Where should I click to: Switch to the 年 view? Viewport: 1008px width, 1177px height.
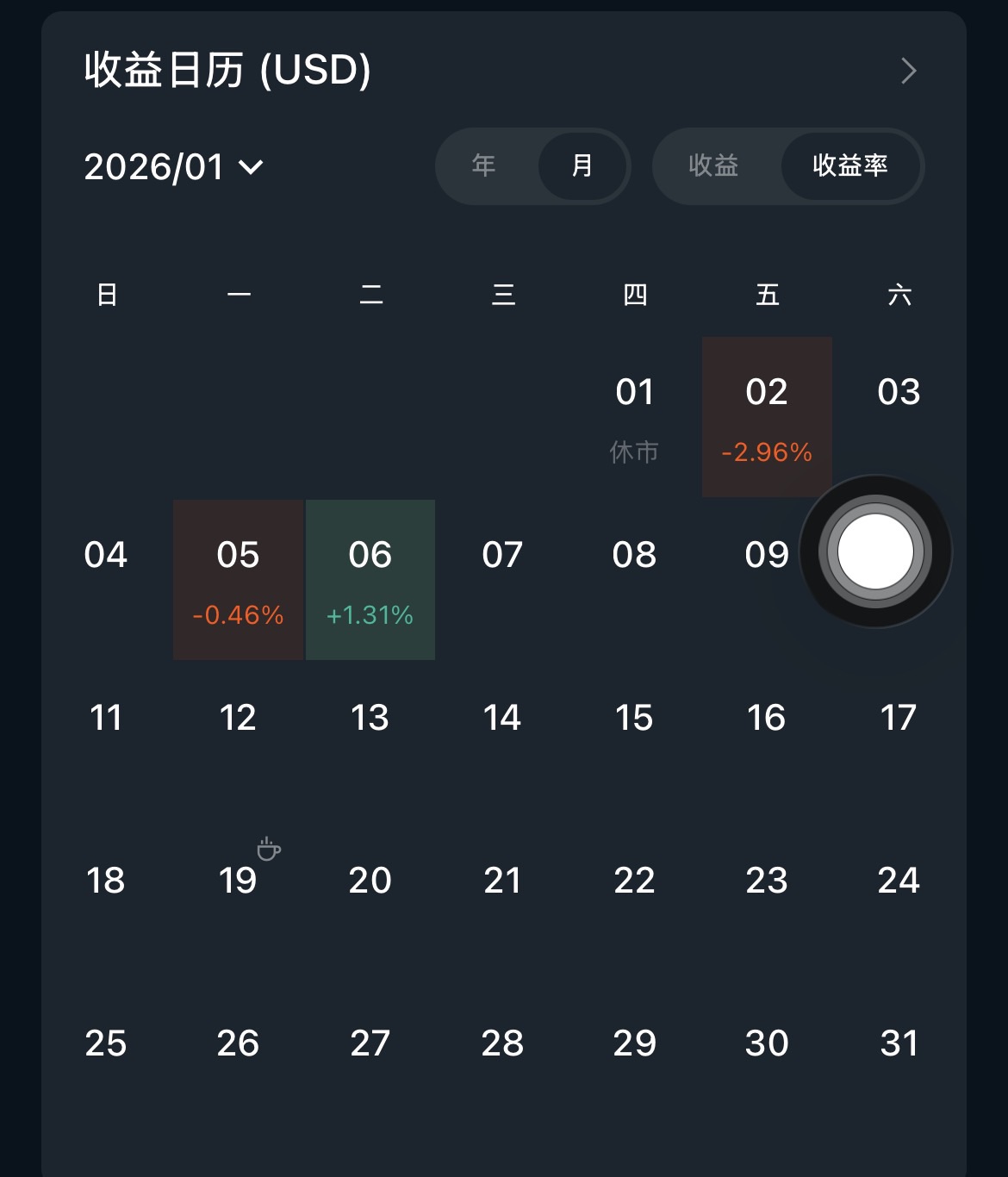point(484,165)
